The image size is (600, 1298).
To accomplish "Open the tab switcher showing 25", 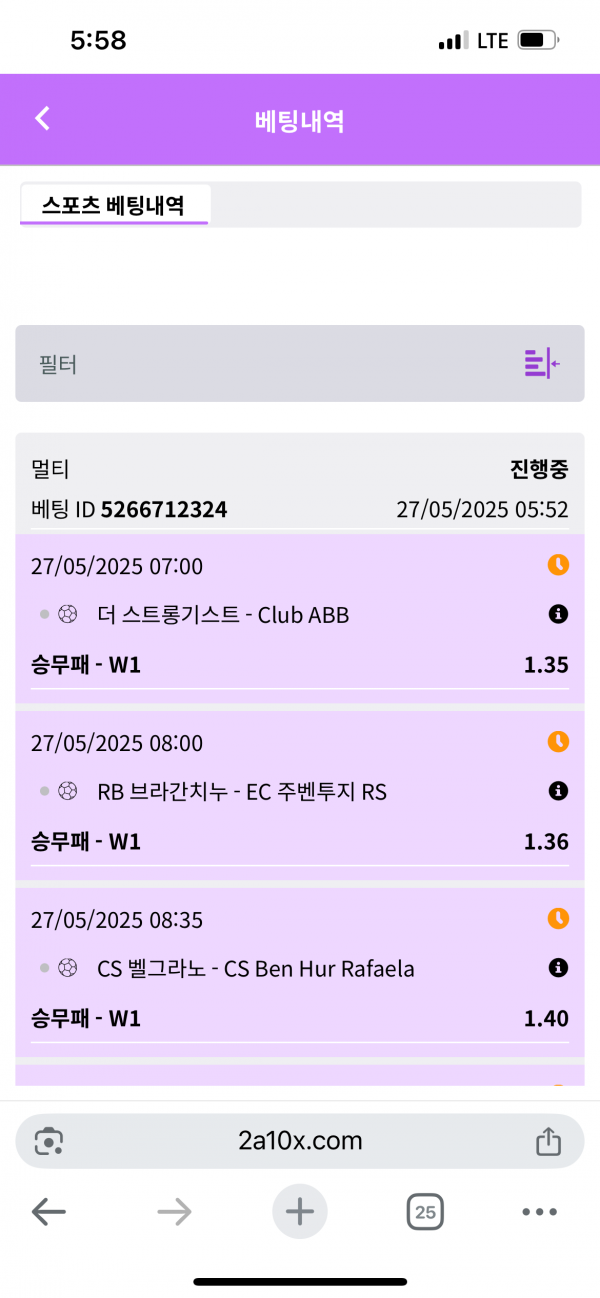I will pyautogui.click(x=425, y=1213).
